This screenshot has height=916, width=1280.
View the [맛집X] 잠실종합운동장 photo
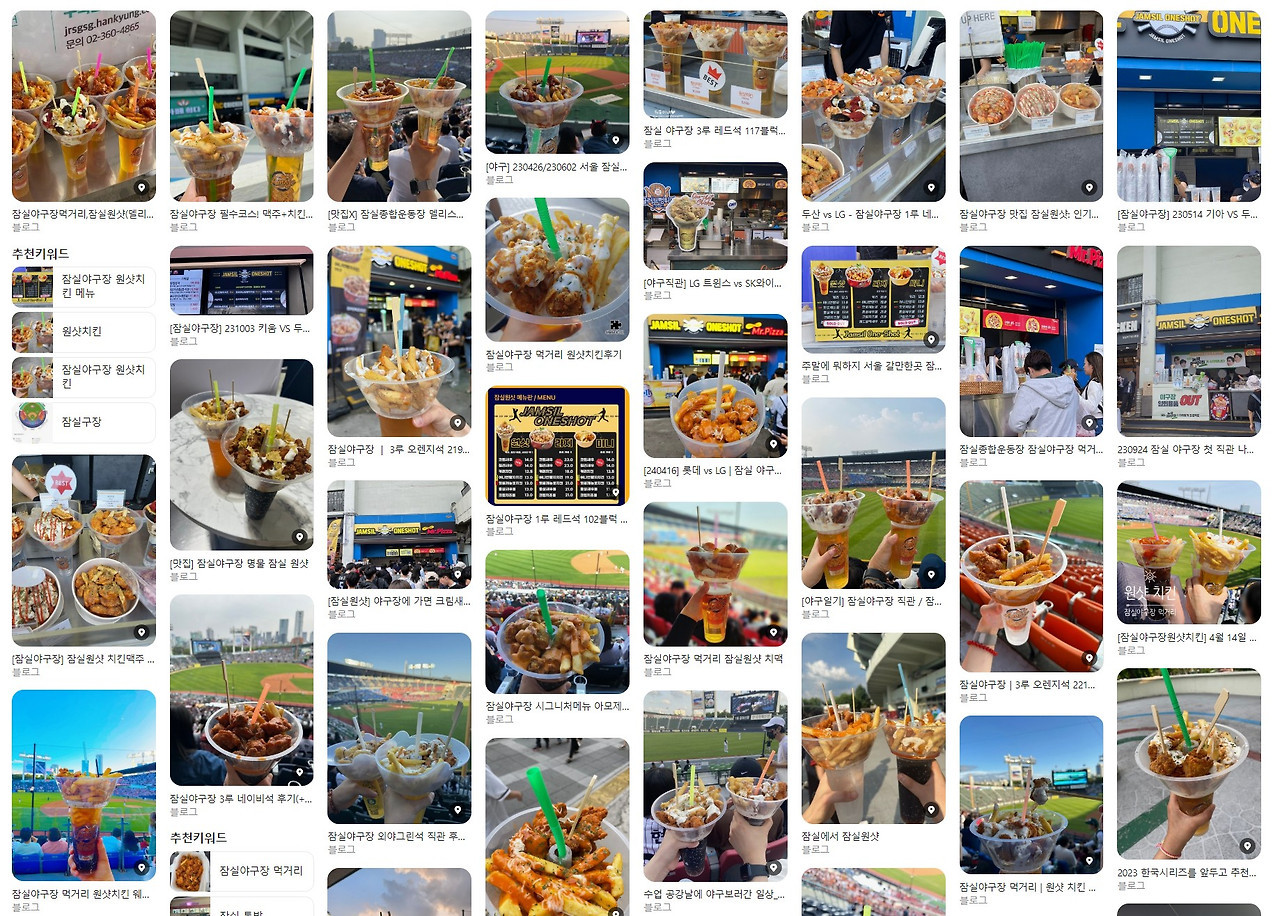(x=399, y=106)
